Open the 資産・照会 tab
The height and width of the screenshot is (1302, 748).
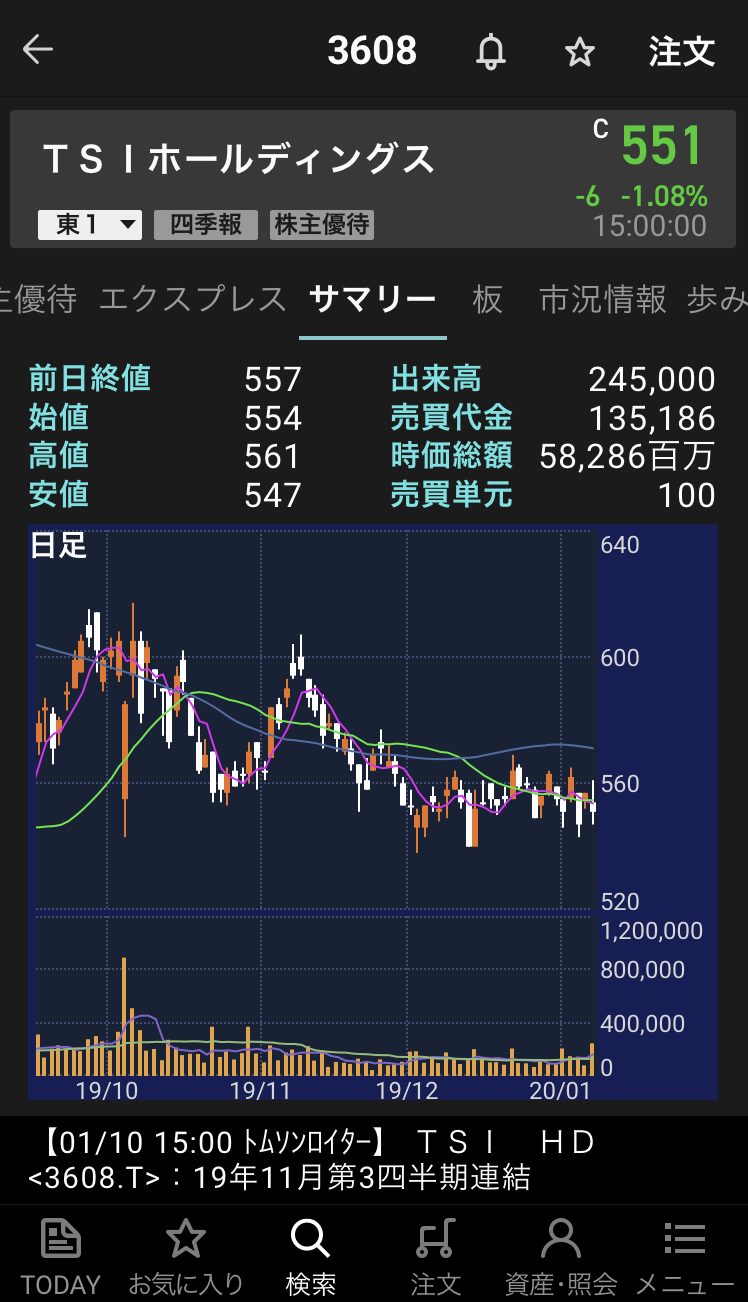point(560,1257)
